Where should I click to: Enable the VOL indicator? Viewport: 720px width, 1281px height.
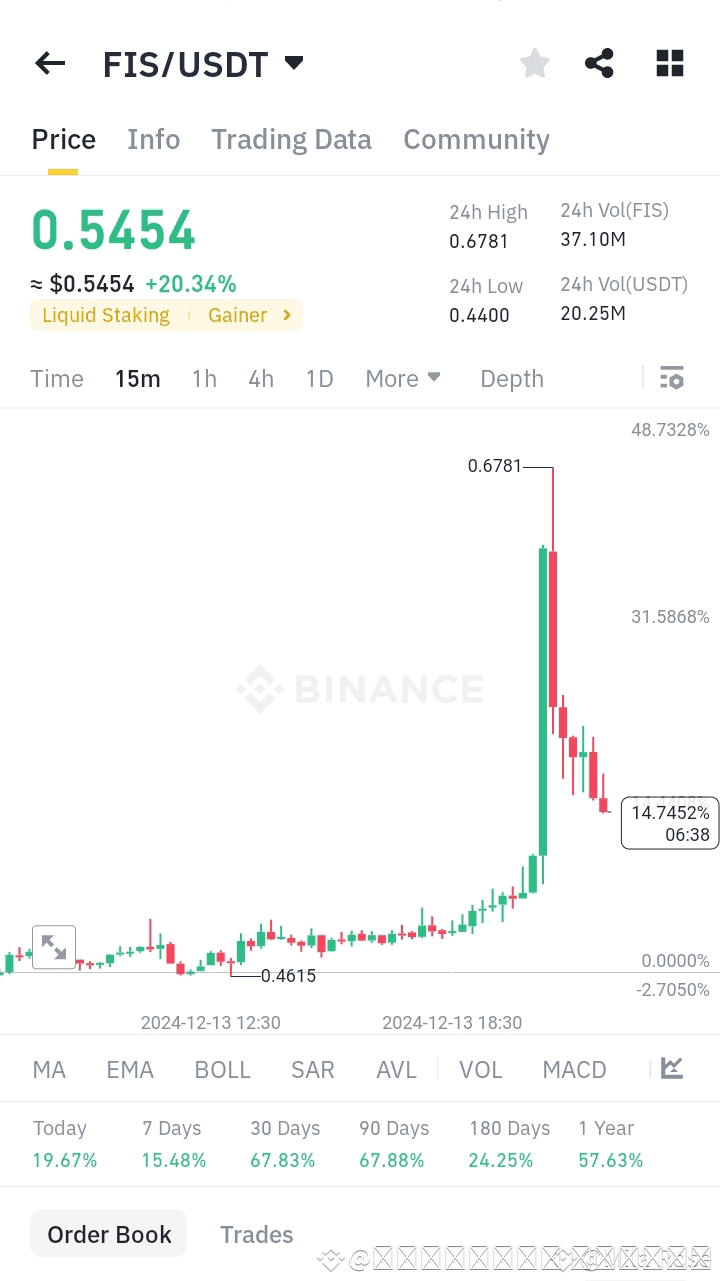[481, 1069]
